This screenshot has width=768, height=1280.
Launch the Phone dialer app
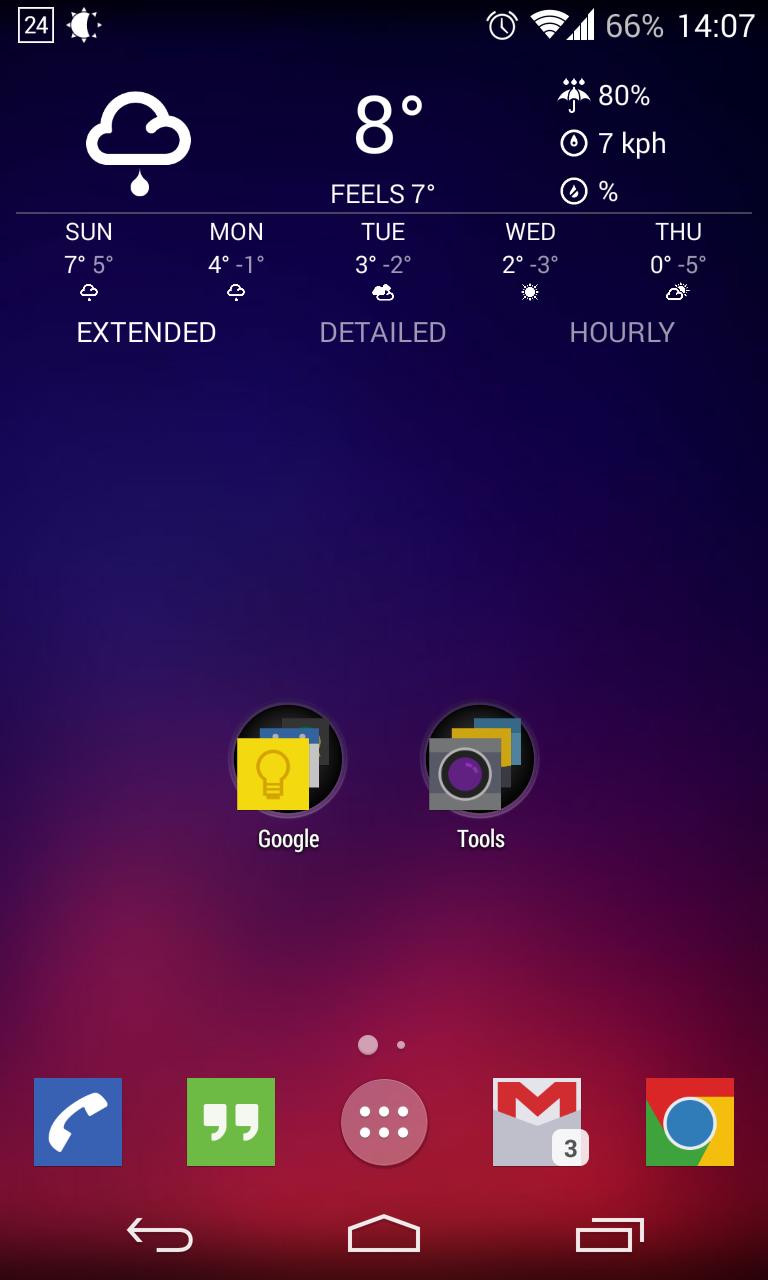click(x=78, y=1122)
